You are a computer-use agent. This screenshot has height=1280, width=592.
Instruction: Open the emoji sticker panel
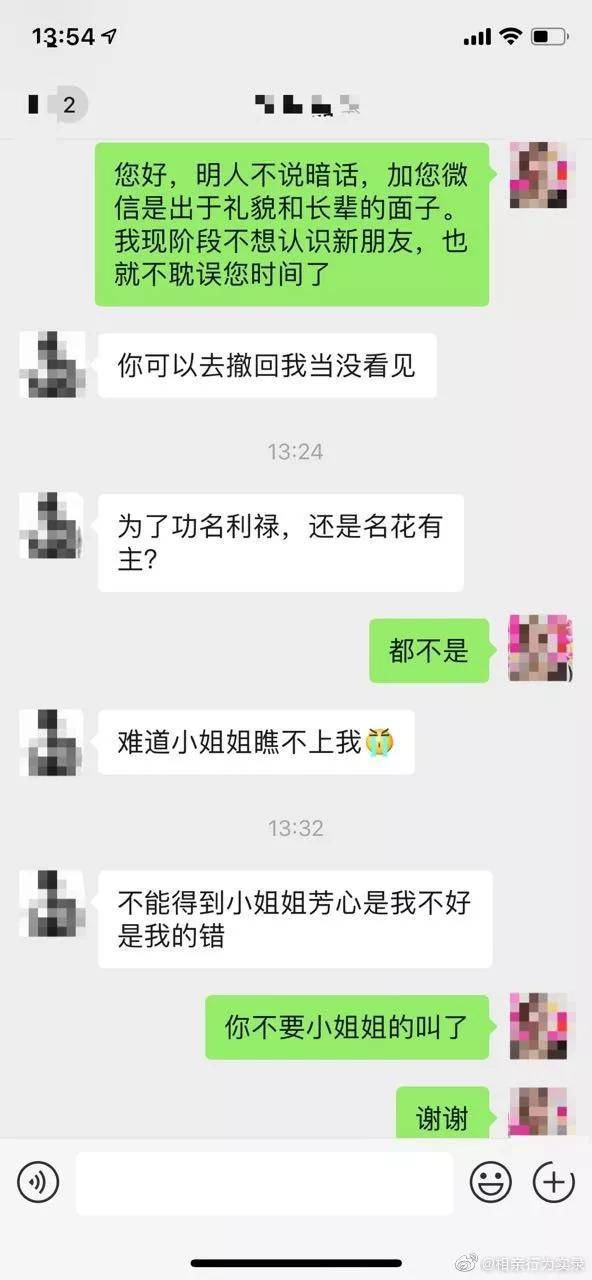(x=491, y=1183)
